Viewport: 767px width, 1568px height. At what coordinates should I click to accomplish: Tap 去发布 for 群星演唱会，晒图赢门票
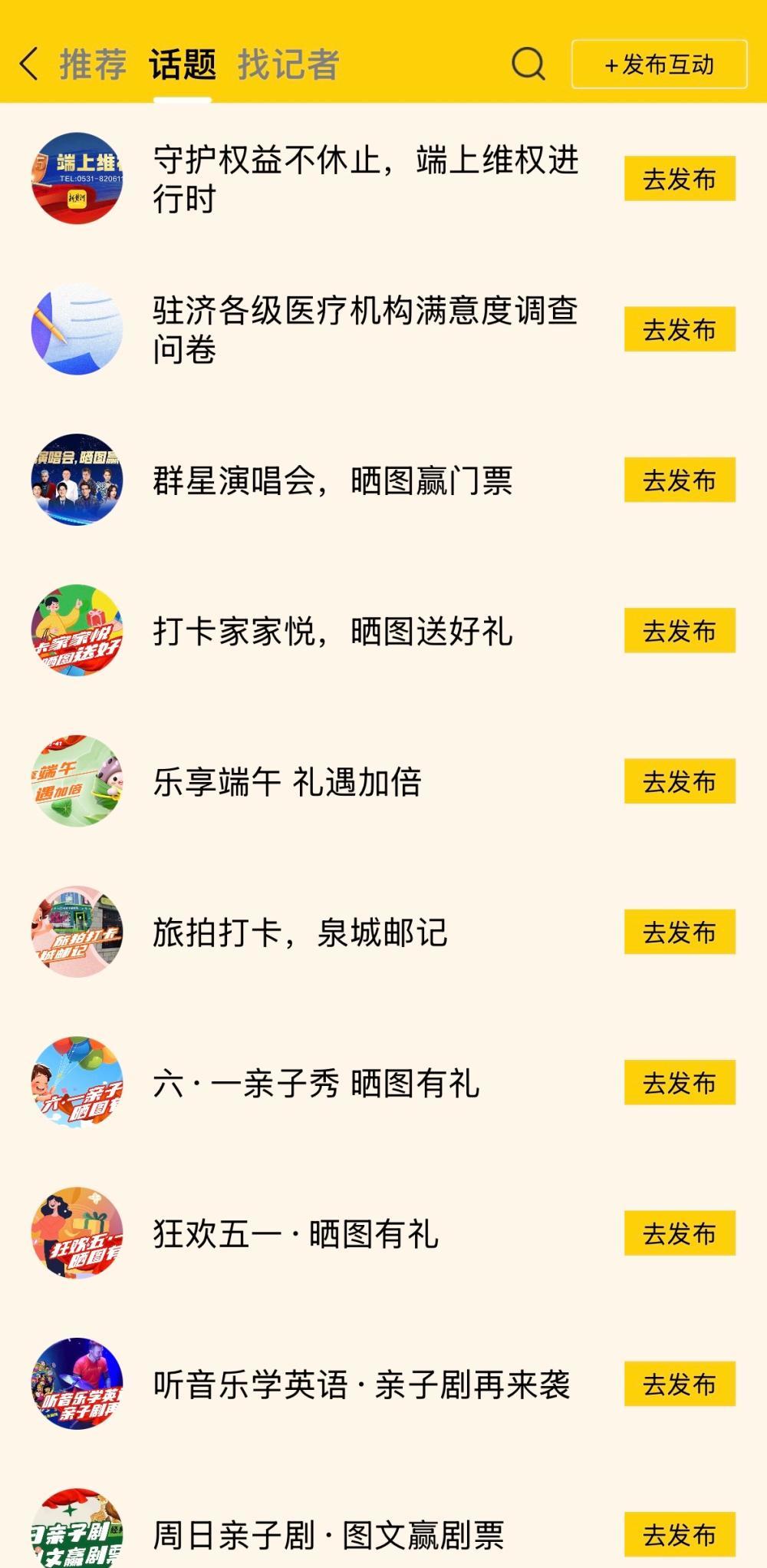click(680, 480)
